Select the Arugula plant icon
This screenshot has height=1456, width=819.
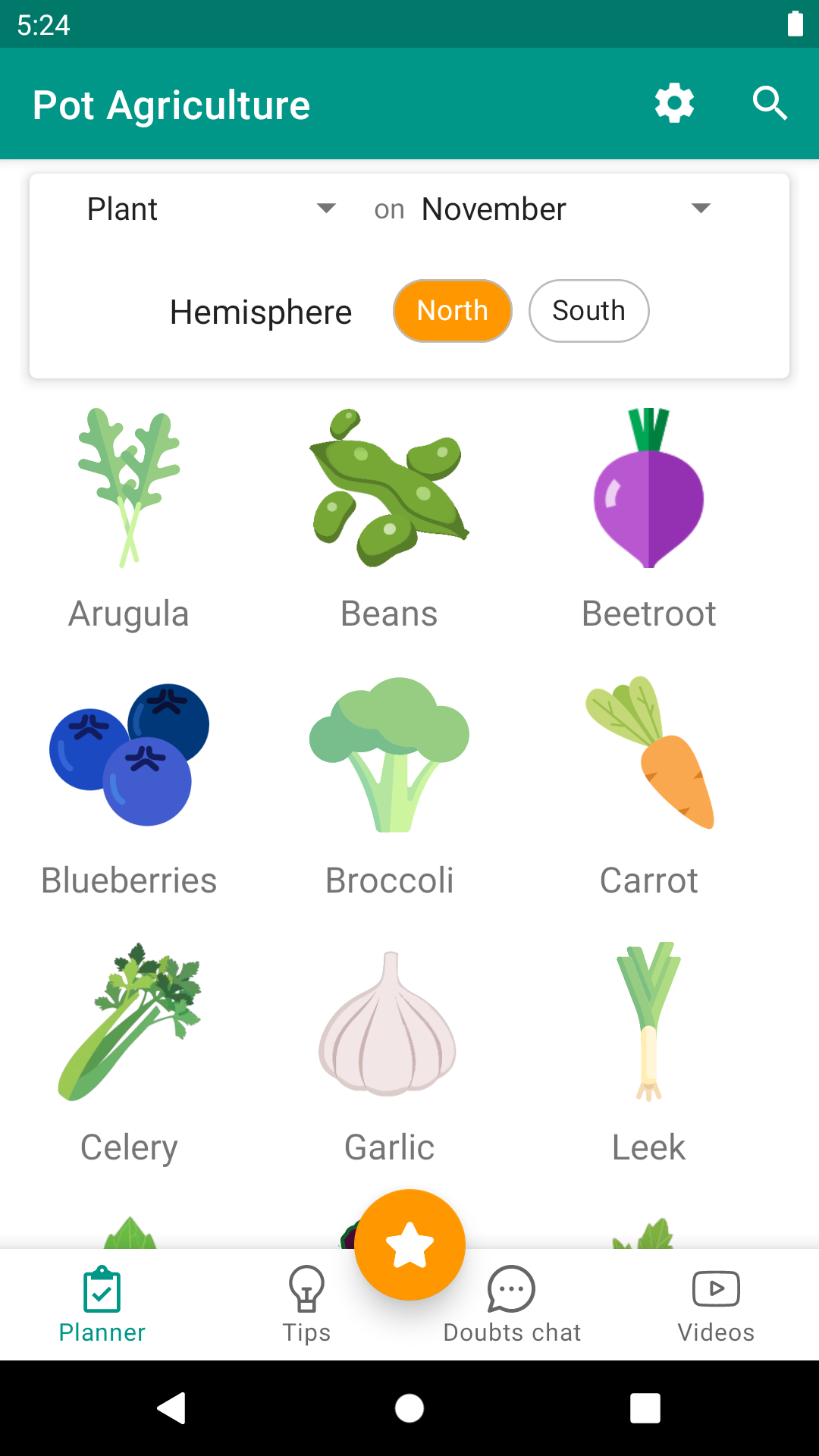127,489
